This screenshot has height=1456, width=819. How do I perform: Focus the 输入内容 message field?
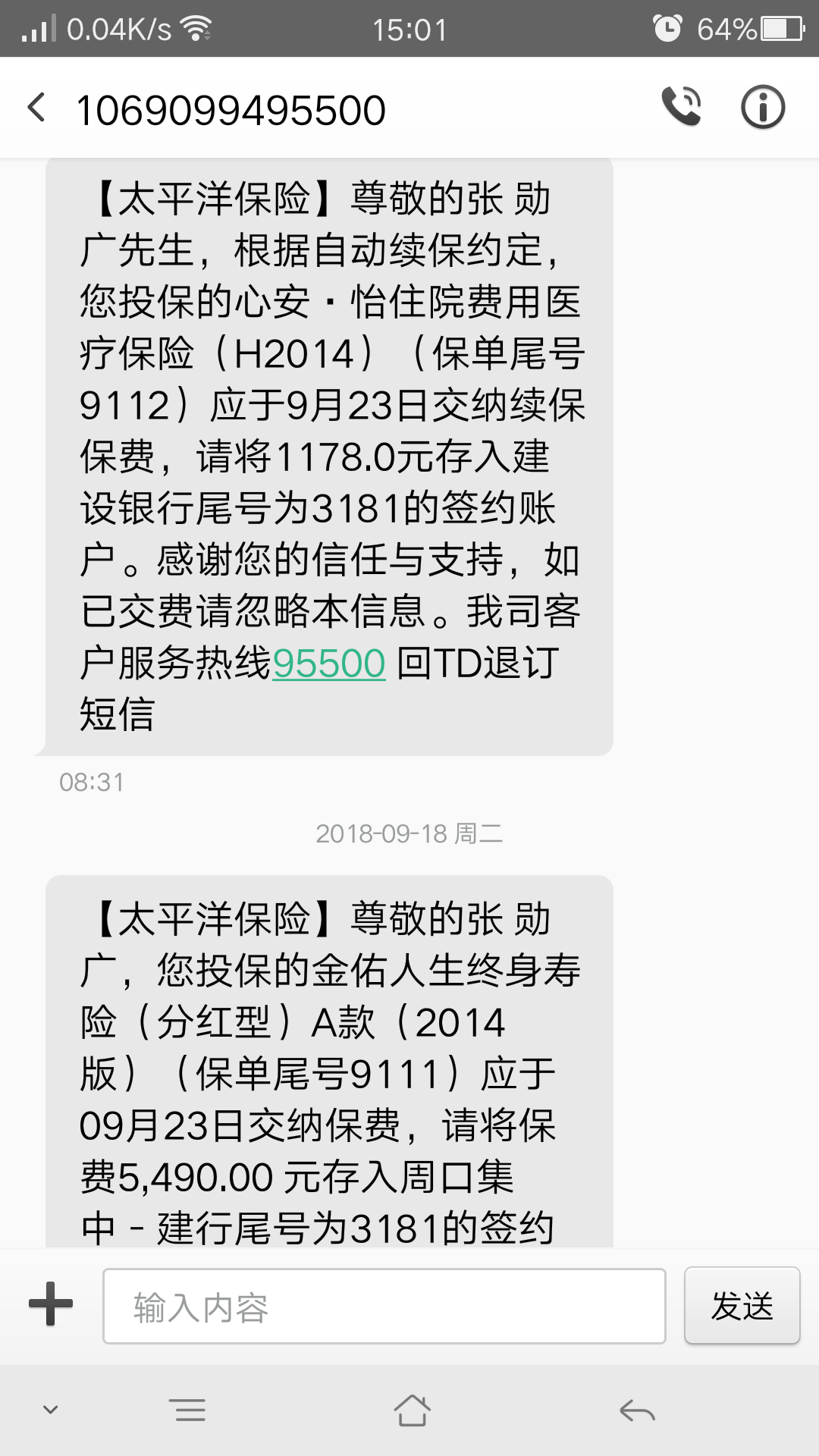[x=384, y=1306]
